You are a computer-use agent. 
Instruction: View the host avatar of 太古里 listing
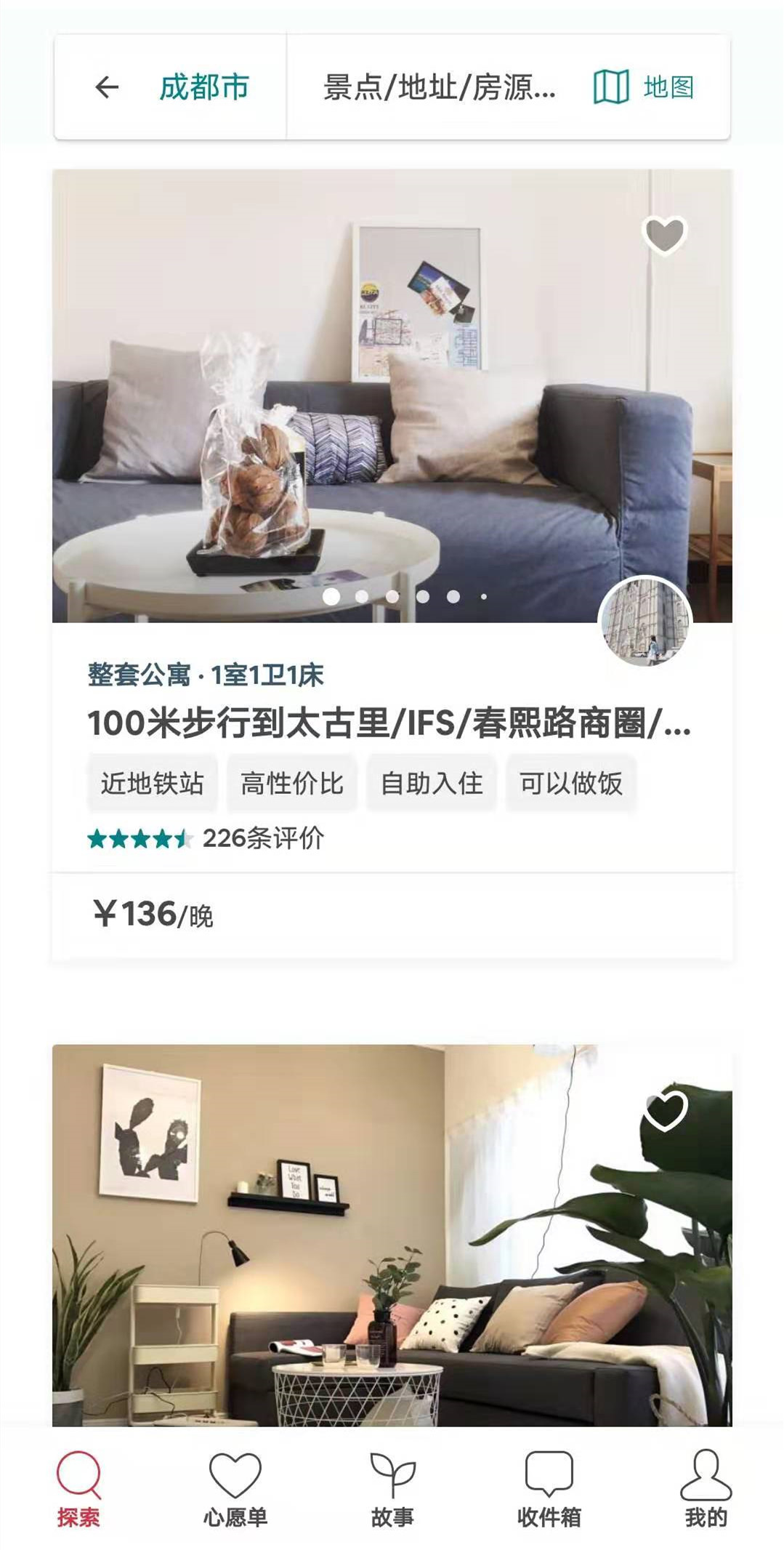644,622
